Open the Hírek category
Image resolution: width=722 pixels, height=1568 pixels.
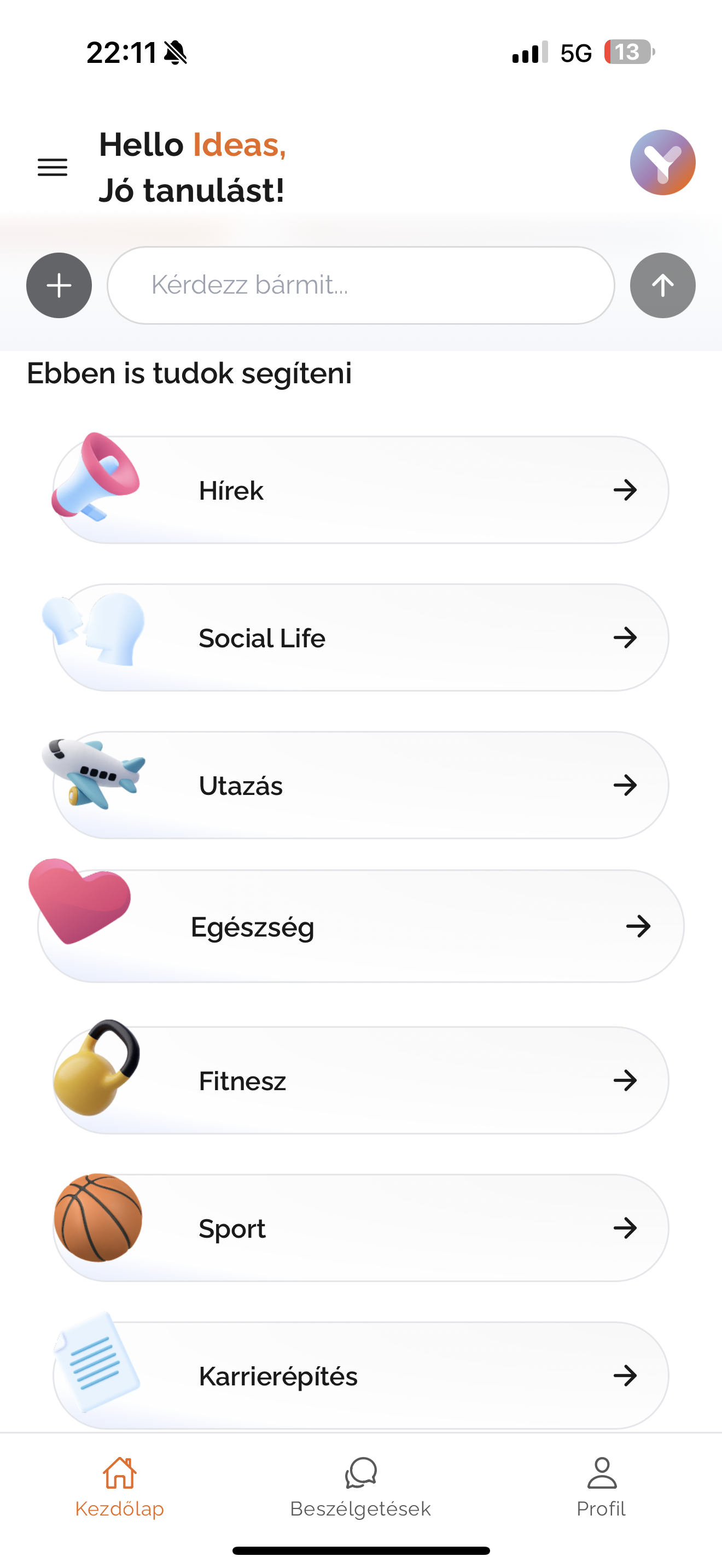pyautogui.click(x=360, y=490)
